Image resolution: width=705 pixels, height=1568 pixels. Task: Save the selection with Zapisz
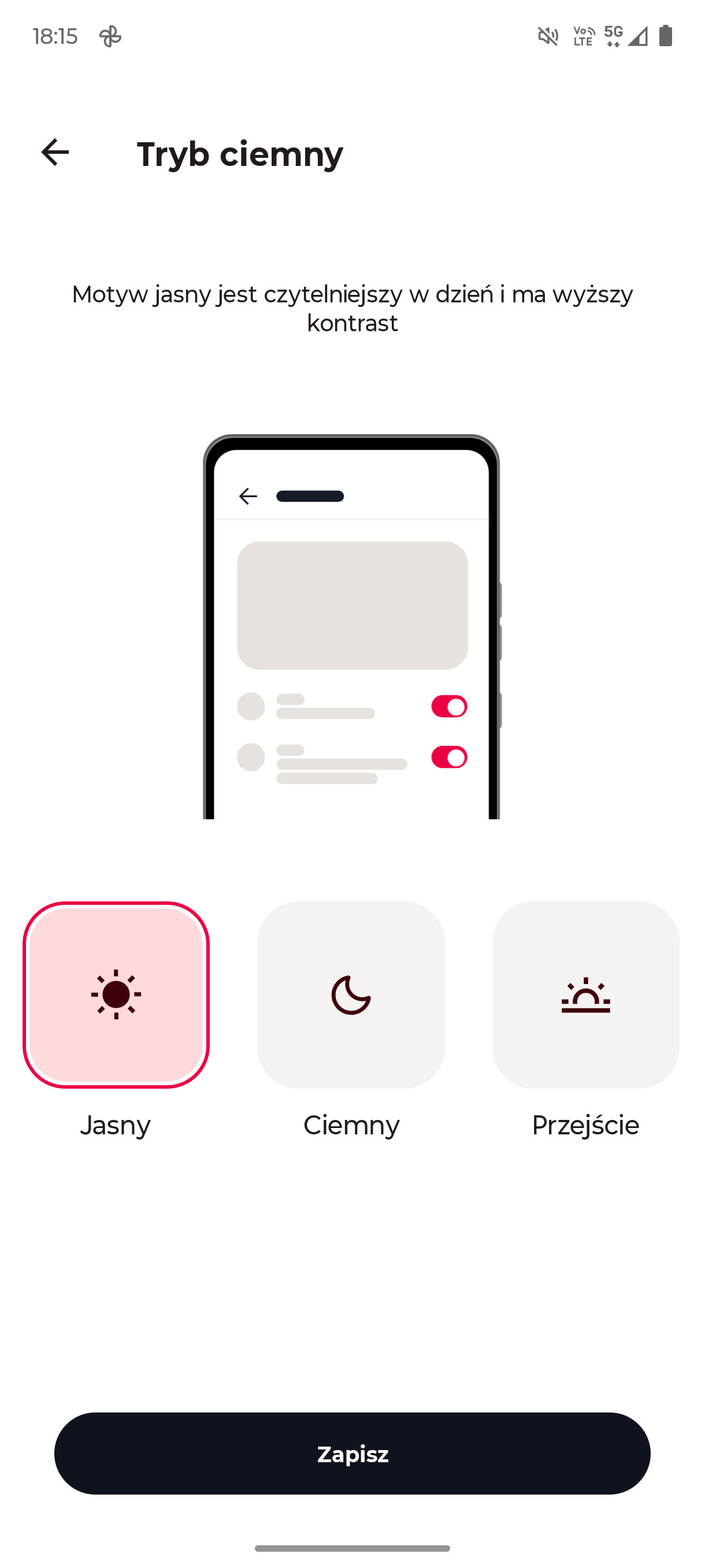click(352, 1454)
